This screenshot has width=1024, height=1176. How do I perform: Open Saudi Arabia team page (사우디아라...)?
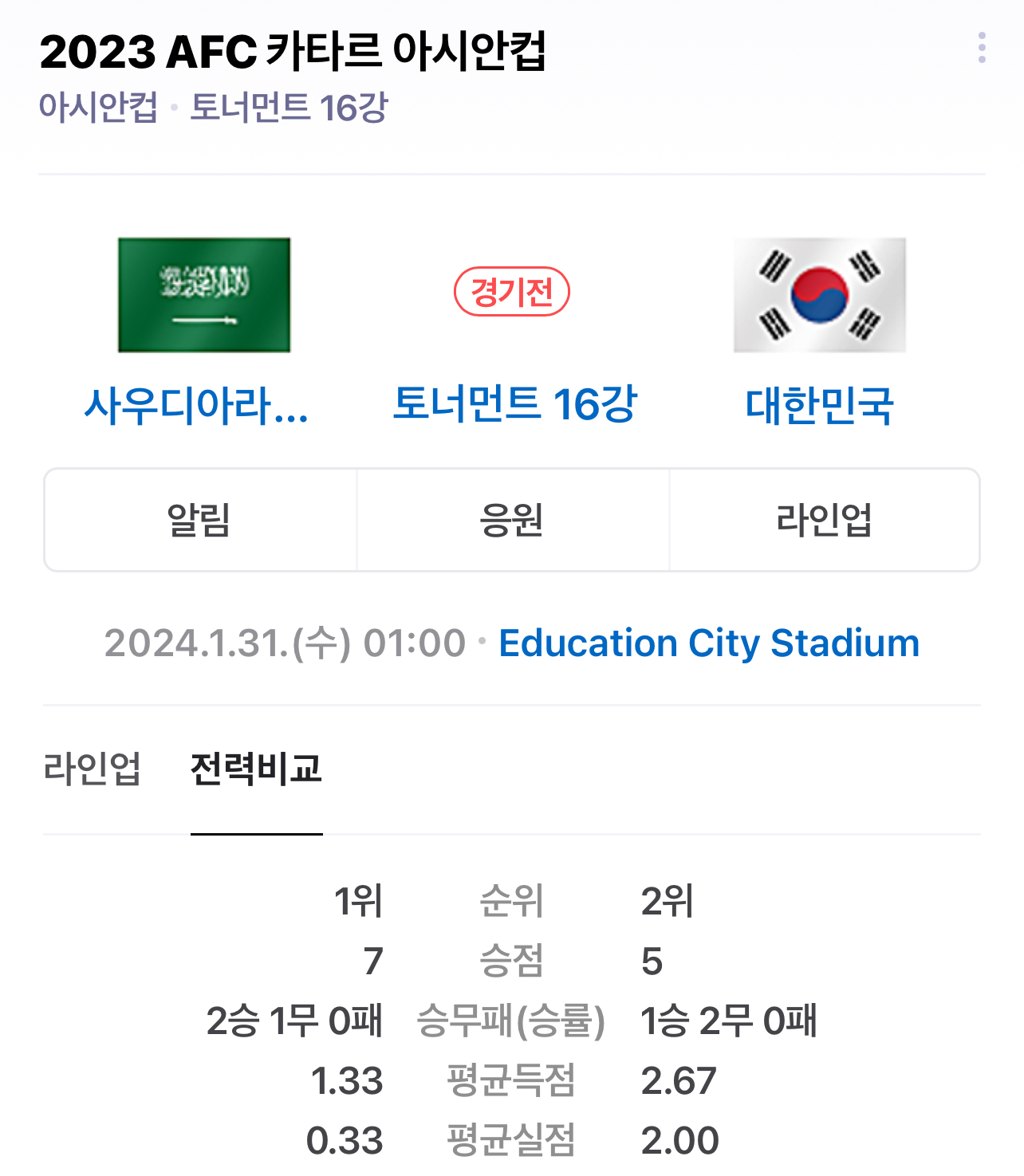pos(197,405)
